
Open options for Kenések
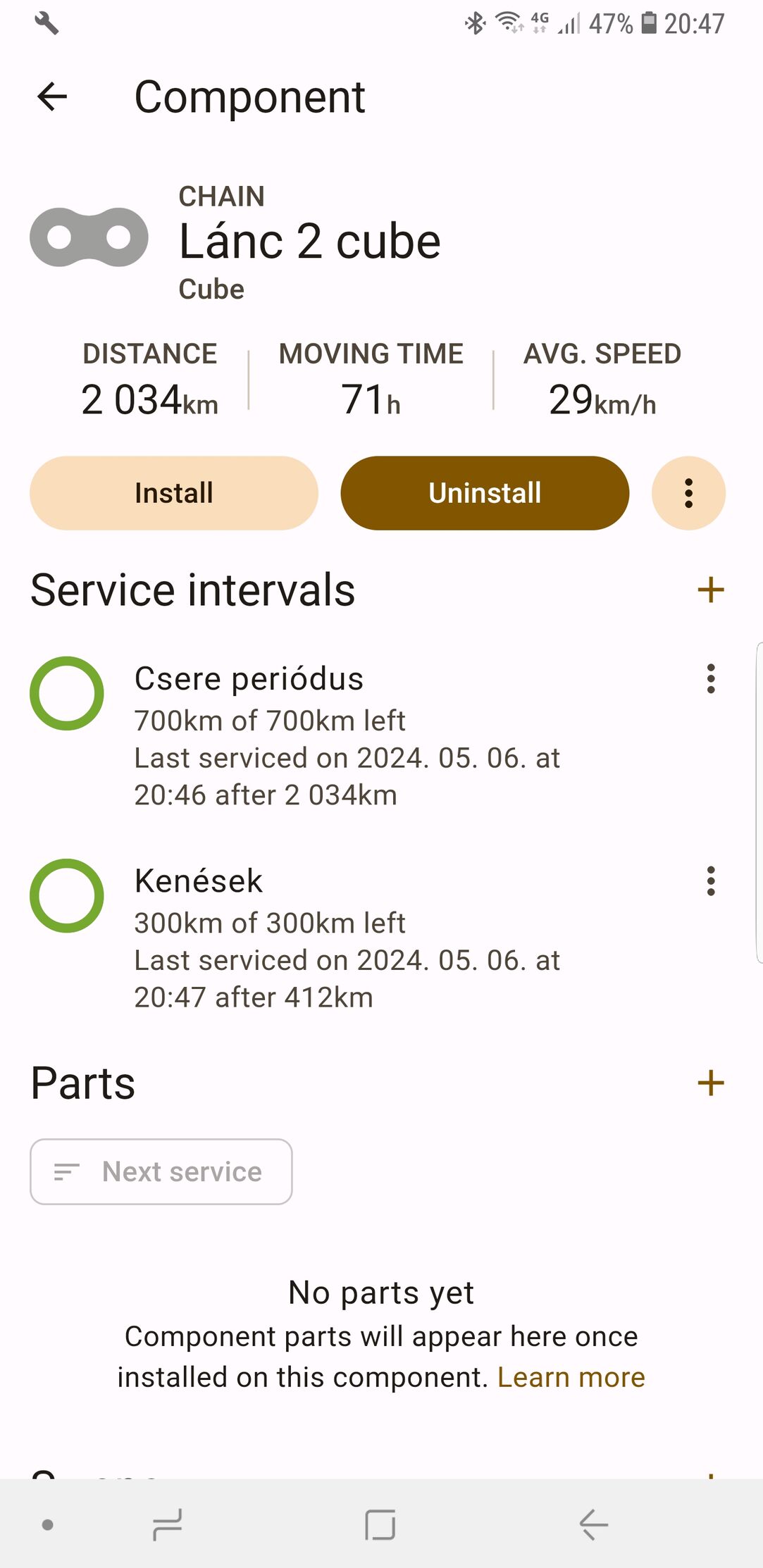(711, 881)
